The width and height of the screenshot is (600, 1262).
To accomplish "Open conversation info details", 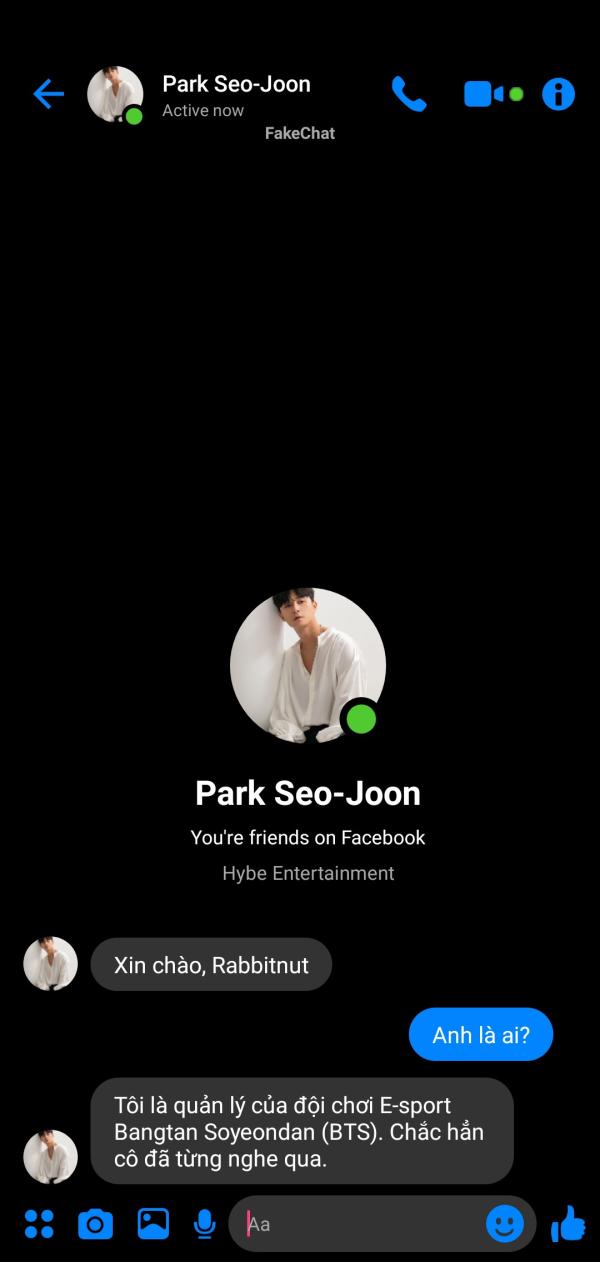I will [x=558, y=94].
